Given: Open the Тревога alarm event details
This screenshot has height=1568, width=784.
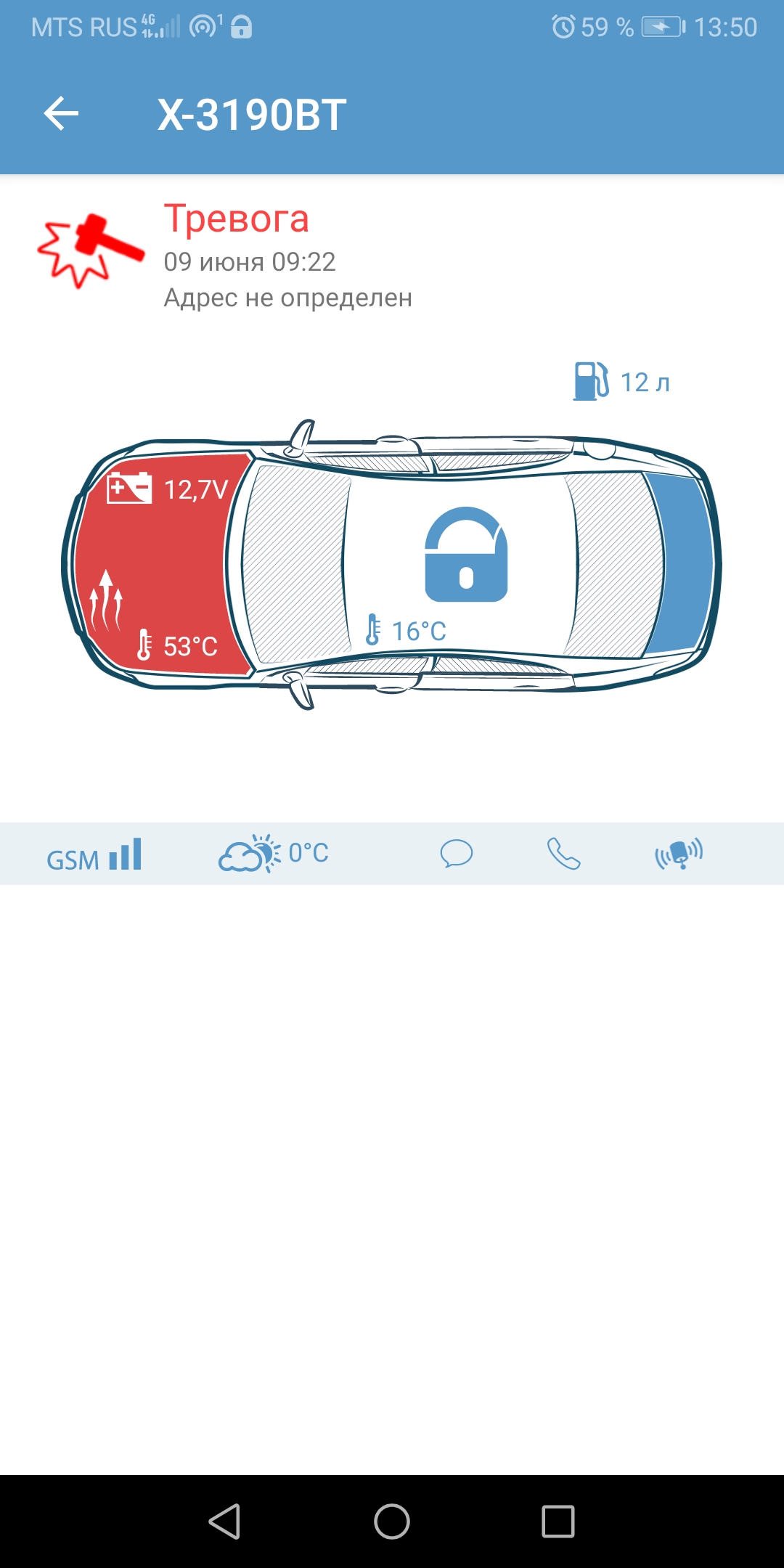Looking at the screenshot, I should [x=237, y=219].
